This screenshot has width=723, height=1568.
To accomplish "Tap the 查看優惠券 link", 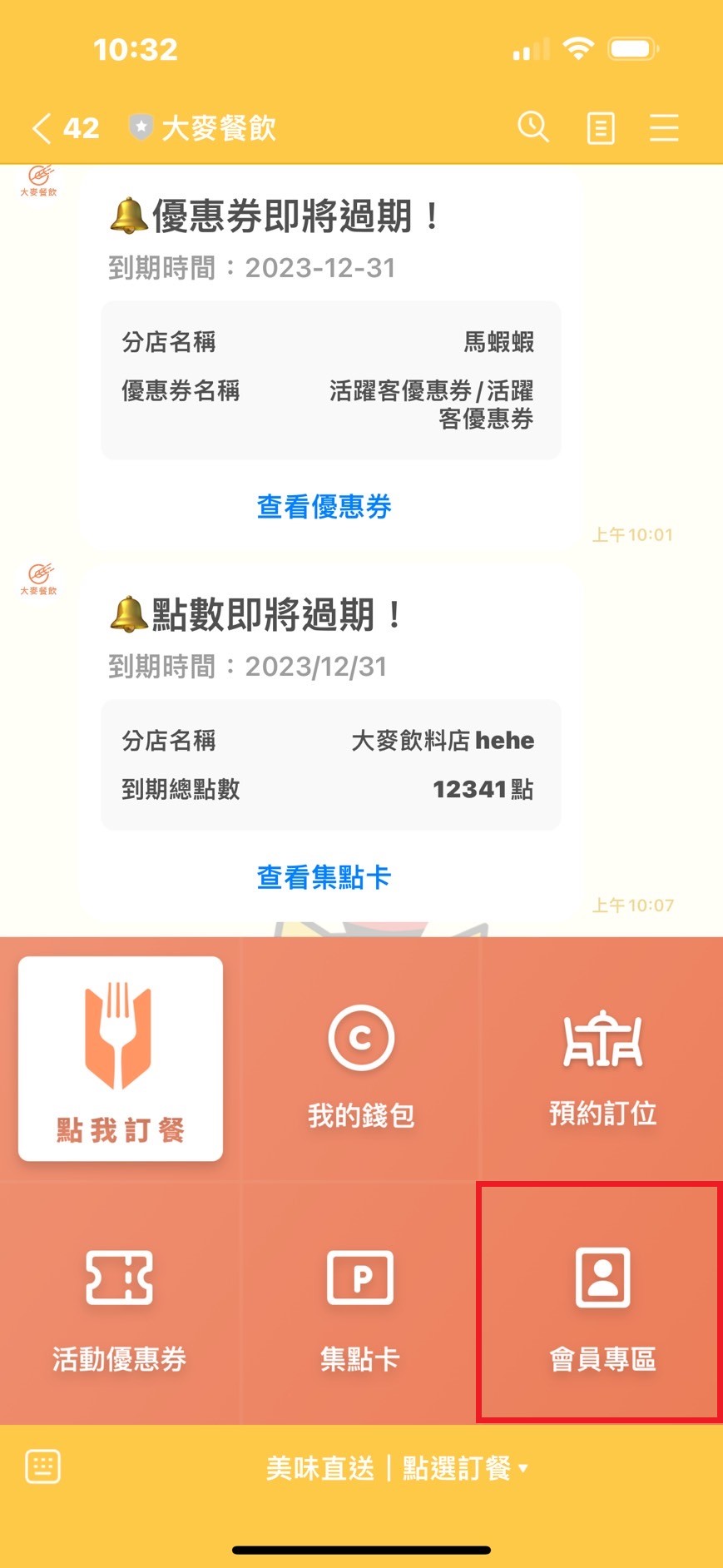I will pos(324,506).
